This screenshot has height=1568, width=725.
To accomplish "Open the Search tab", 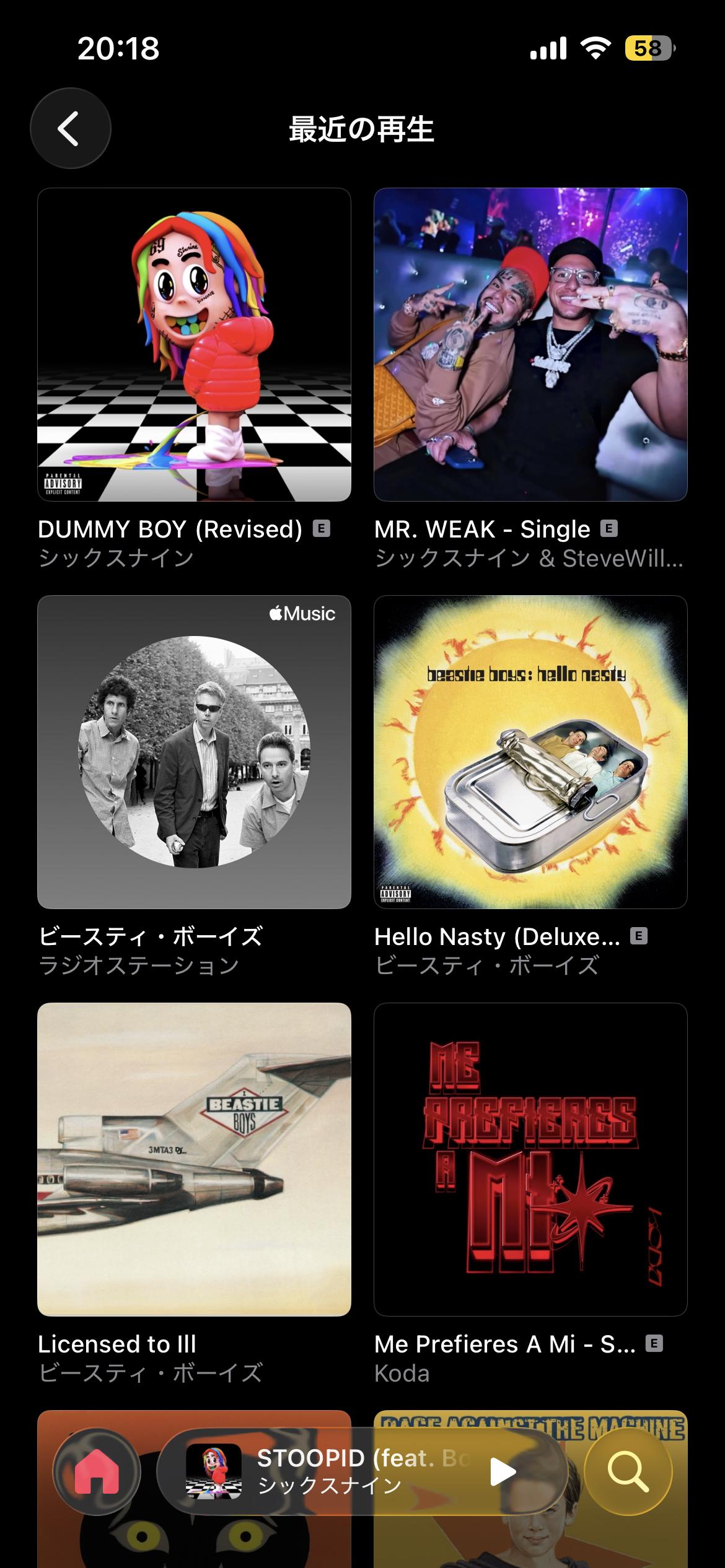I will pyautogui.click(x=628, y=1471).
